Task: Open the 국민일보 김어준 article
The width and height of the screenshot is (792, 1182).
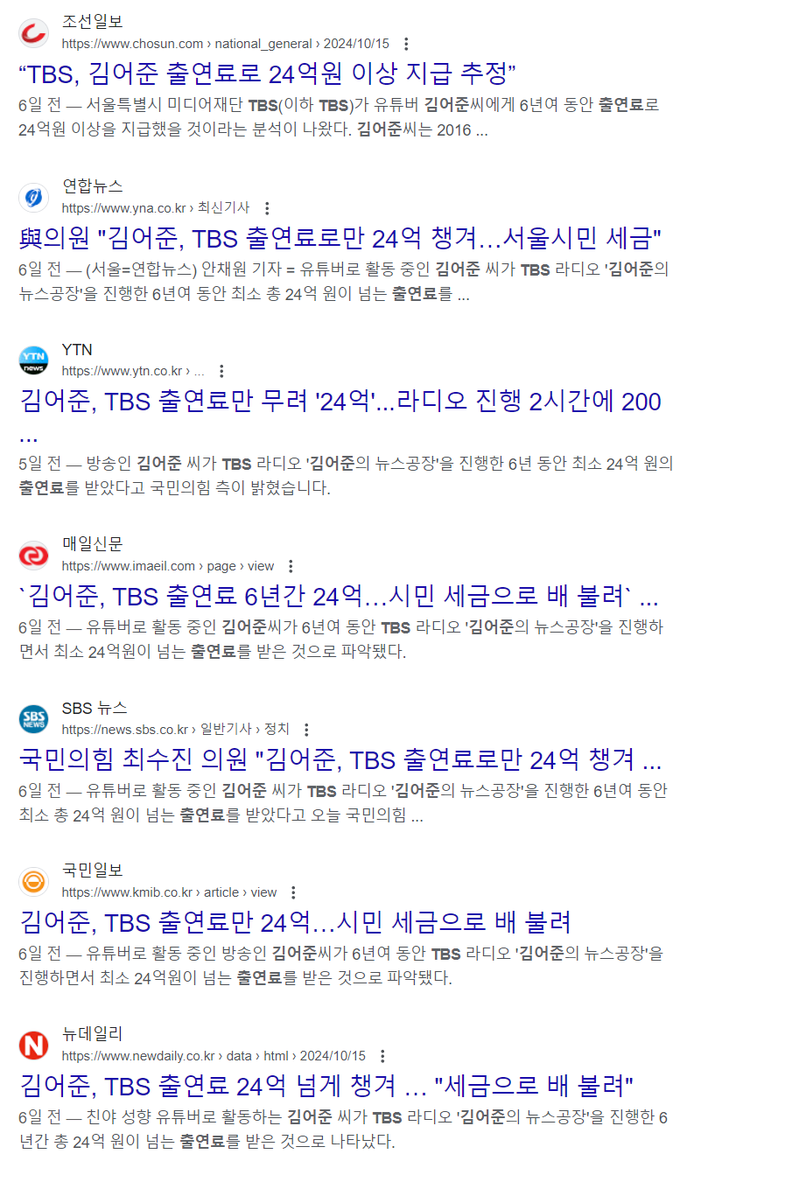Action: click(x=295, y=921)
